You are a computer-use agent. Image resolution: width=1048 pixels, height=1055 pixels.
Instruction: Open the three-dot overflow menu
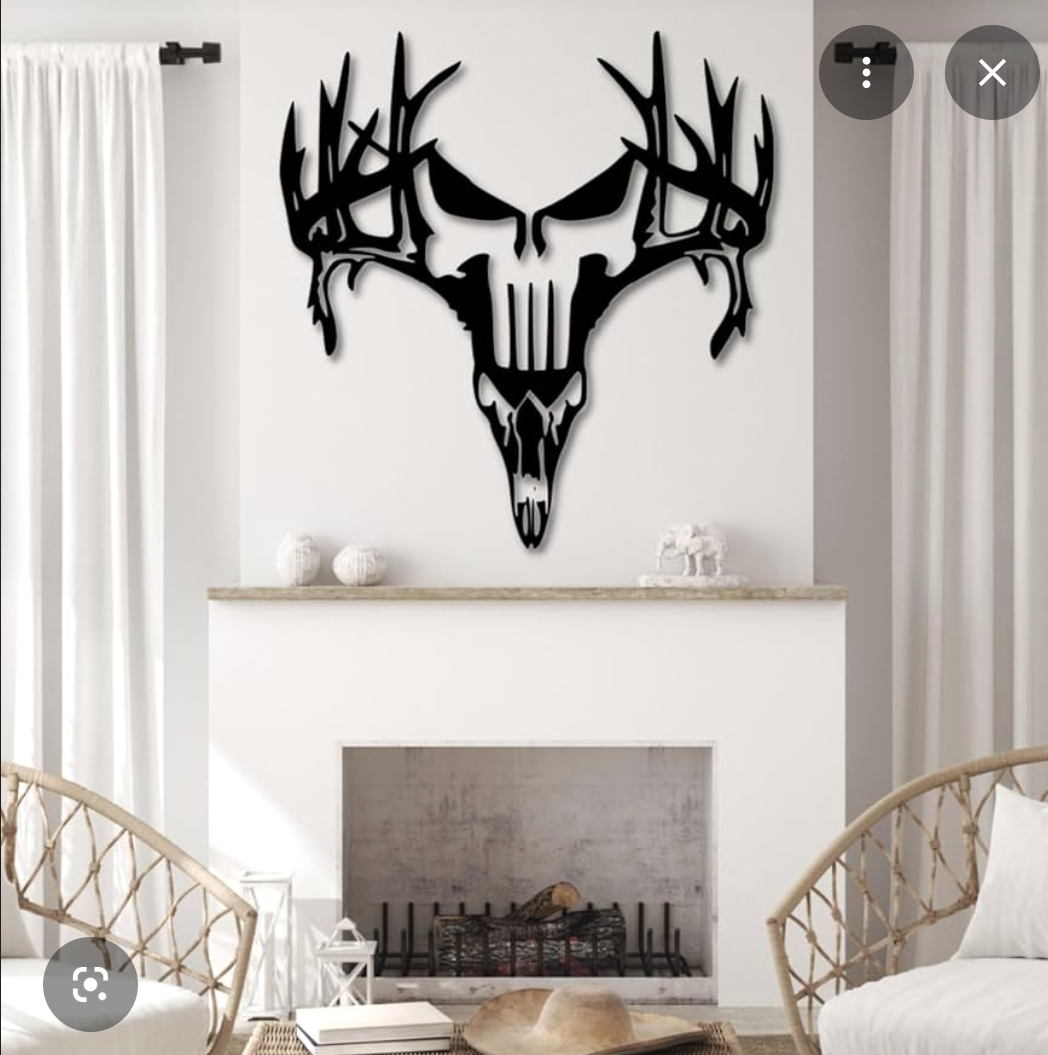(866, 72)
